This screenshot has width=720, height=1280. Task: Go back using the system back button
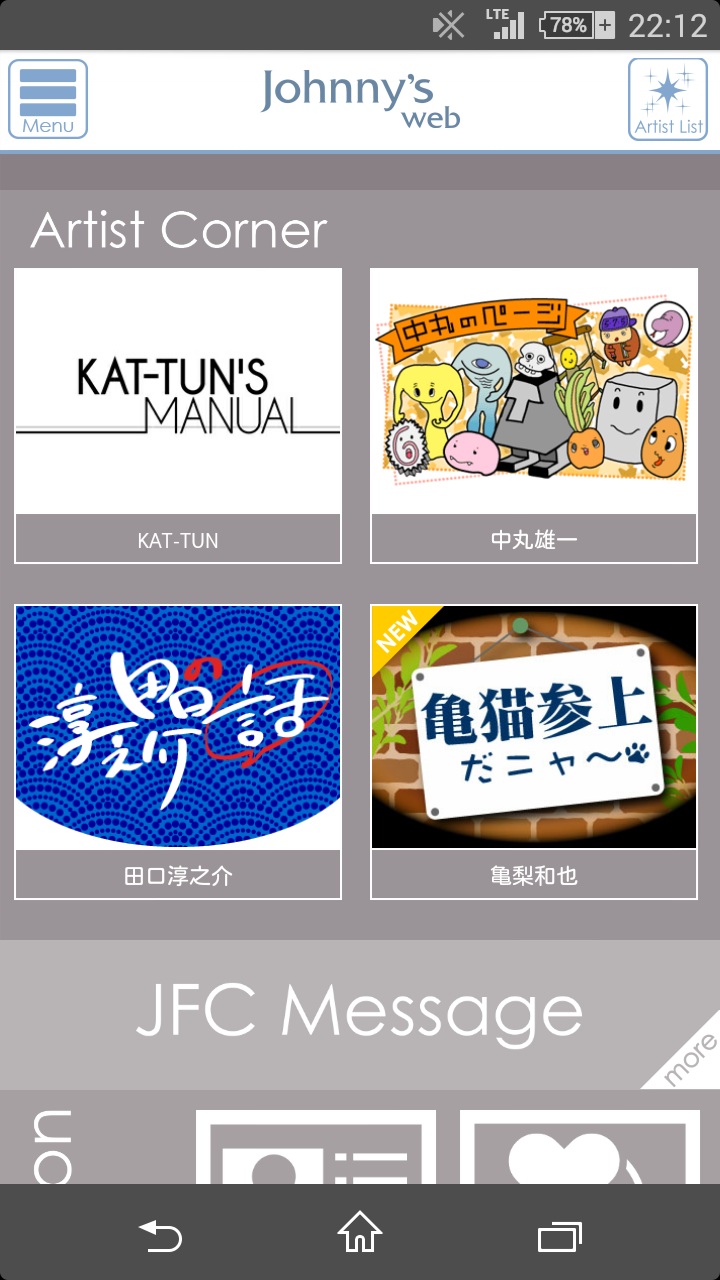coord(160,1236)
